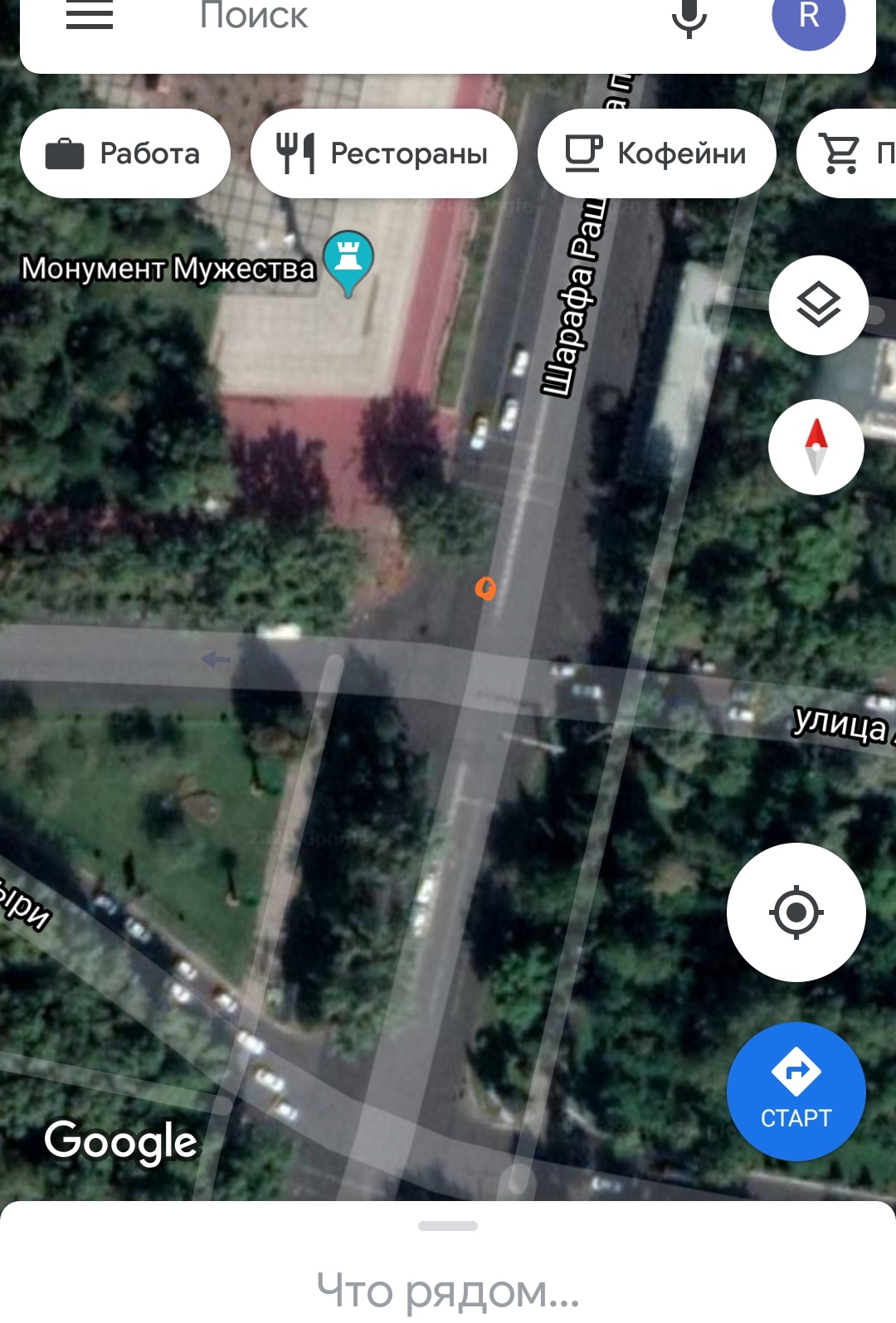Open the Монумент Мужества place marker
Viewport: 896px width, 1323px height.
coord(348,259)
